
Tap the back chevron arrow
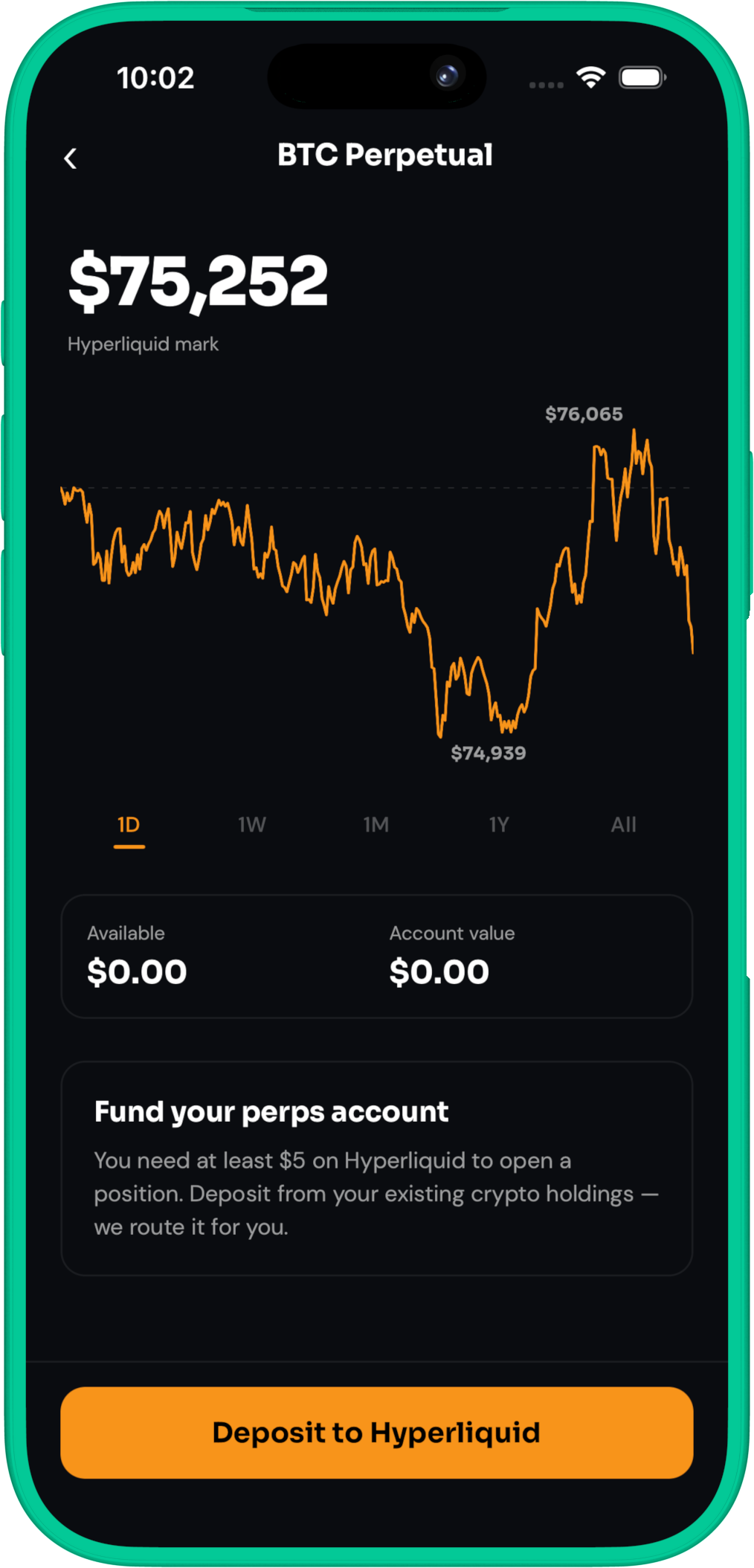71,157
